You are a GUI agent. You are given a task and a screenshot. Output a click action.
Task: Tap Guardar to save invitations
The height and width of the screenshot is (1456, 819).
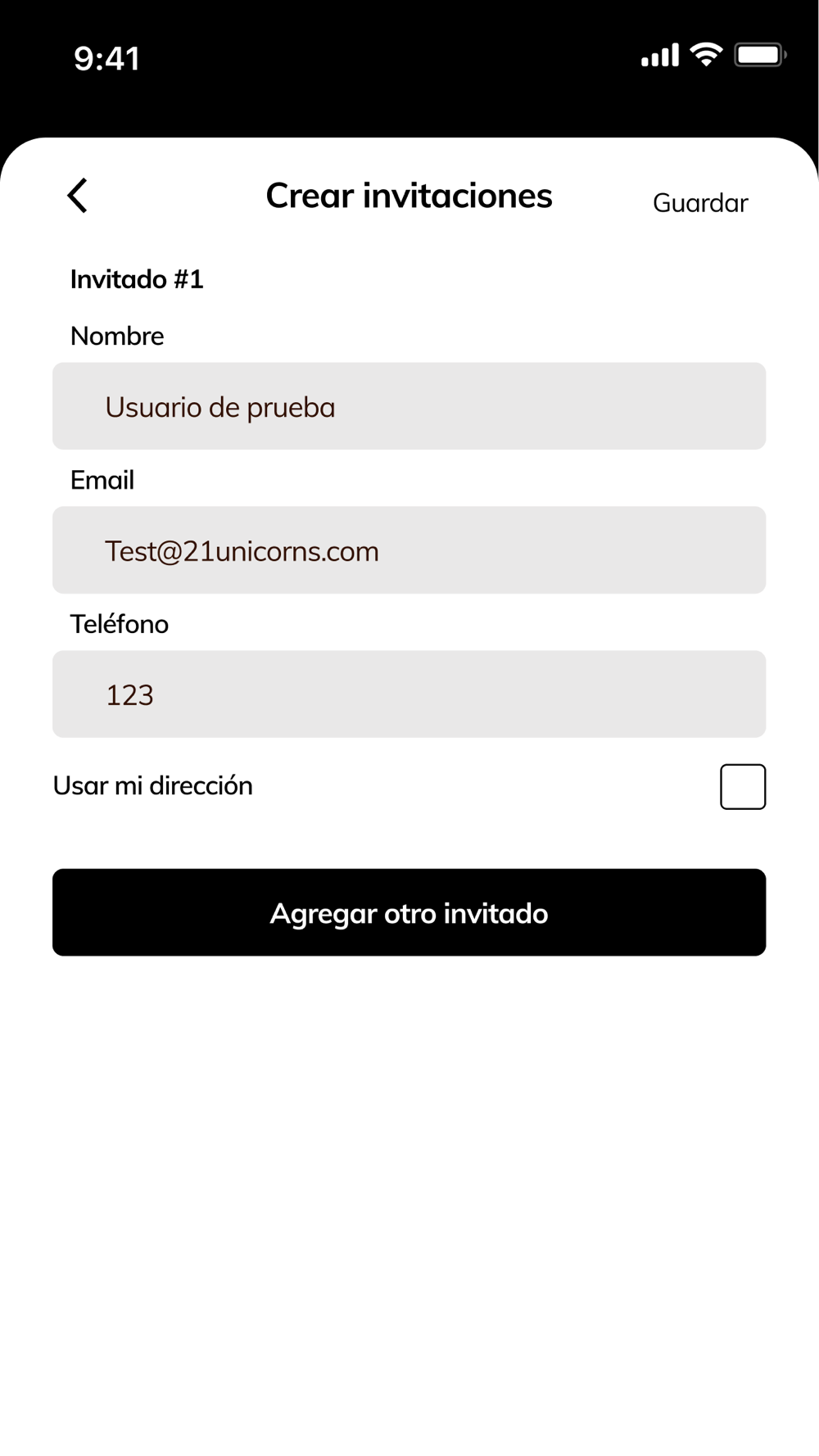click(x=699, y=202)
